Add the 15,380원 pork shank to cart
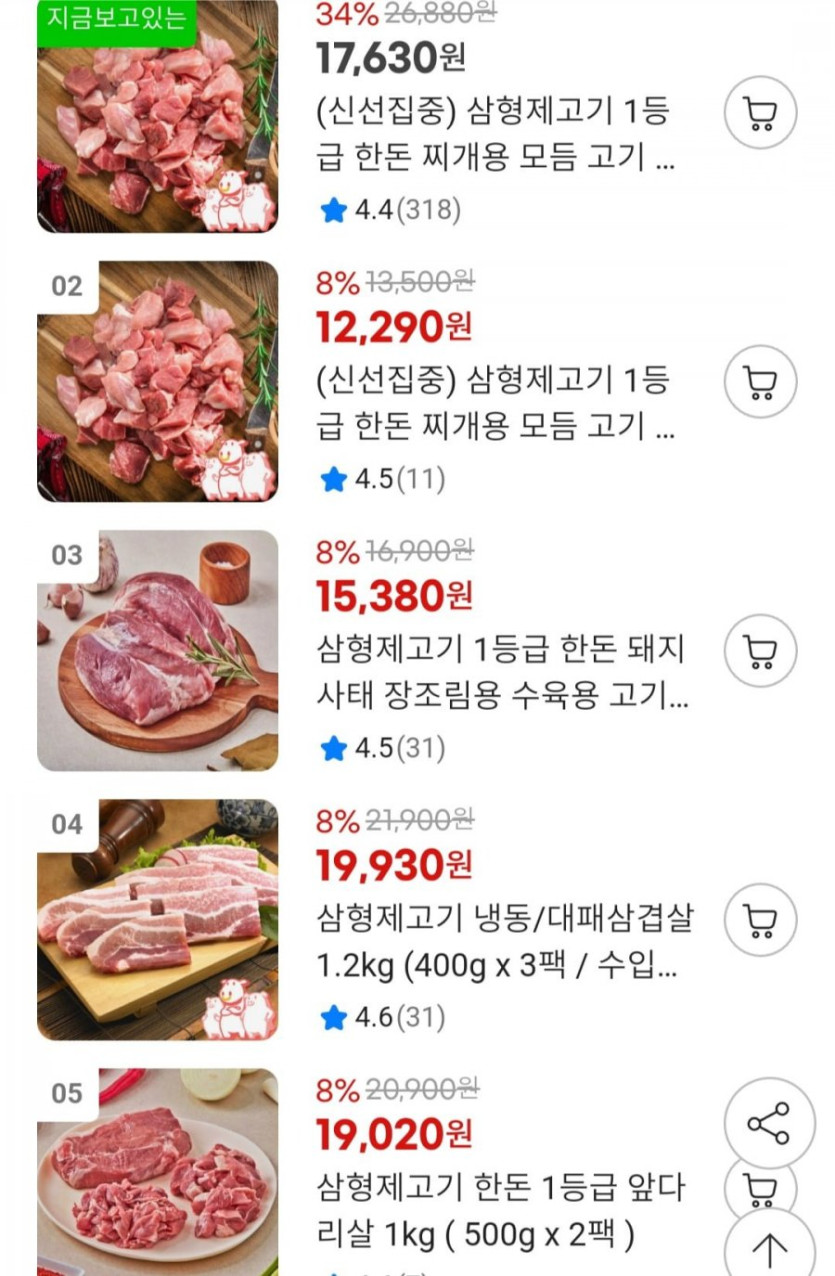Screen dimensions: 835x1276 (760, 650)
